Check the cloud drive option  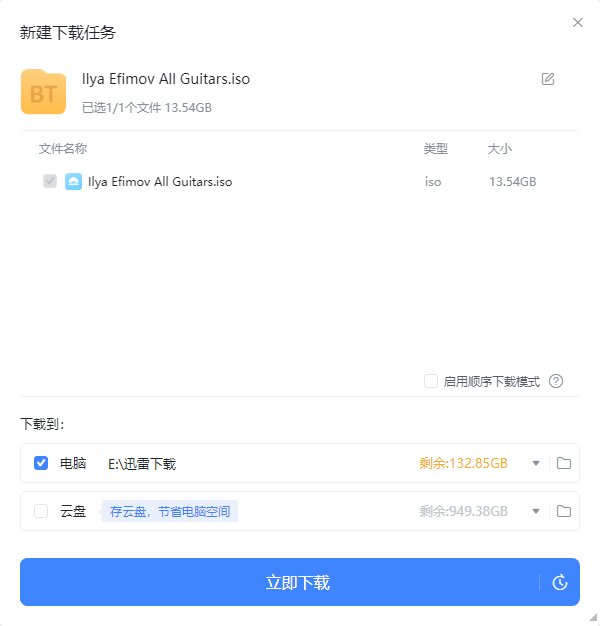pyautogui.click(x=41, y=511)
